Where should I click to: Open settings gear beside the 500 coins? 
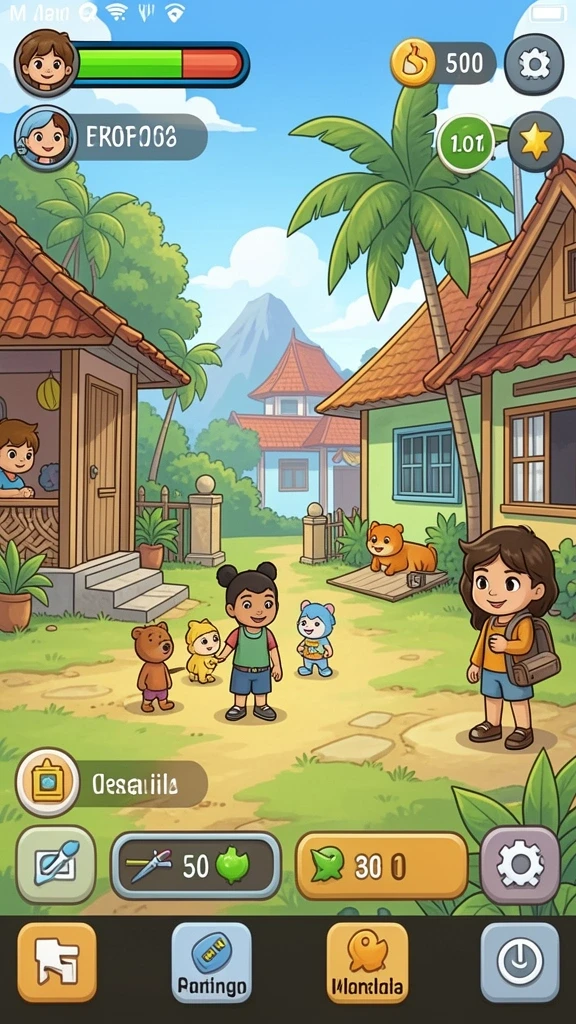[534, 64]
